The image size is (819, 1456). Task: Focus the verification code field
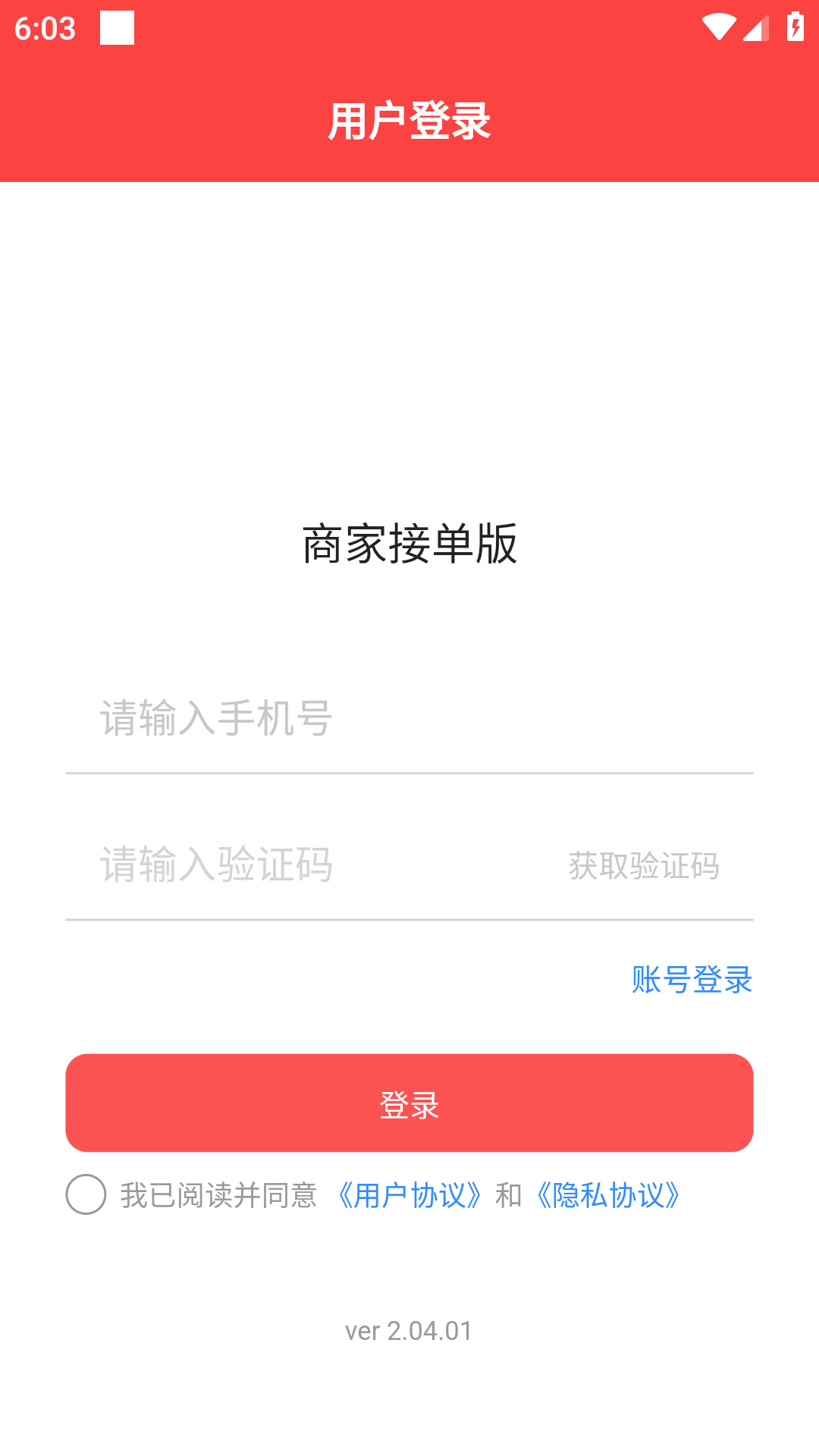click(x=303, y=864)
